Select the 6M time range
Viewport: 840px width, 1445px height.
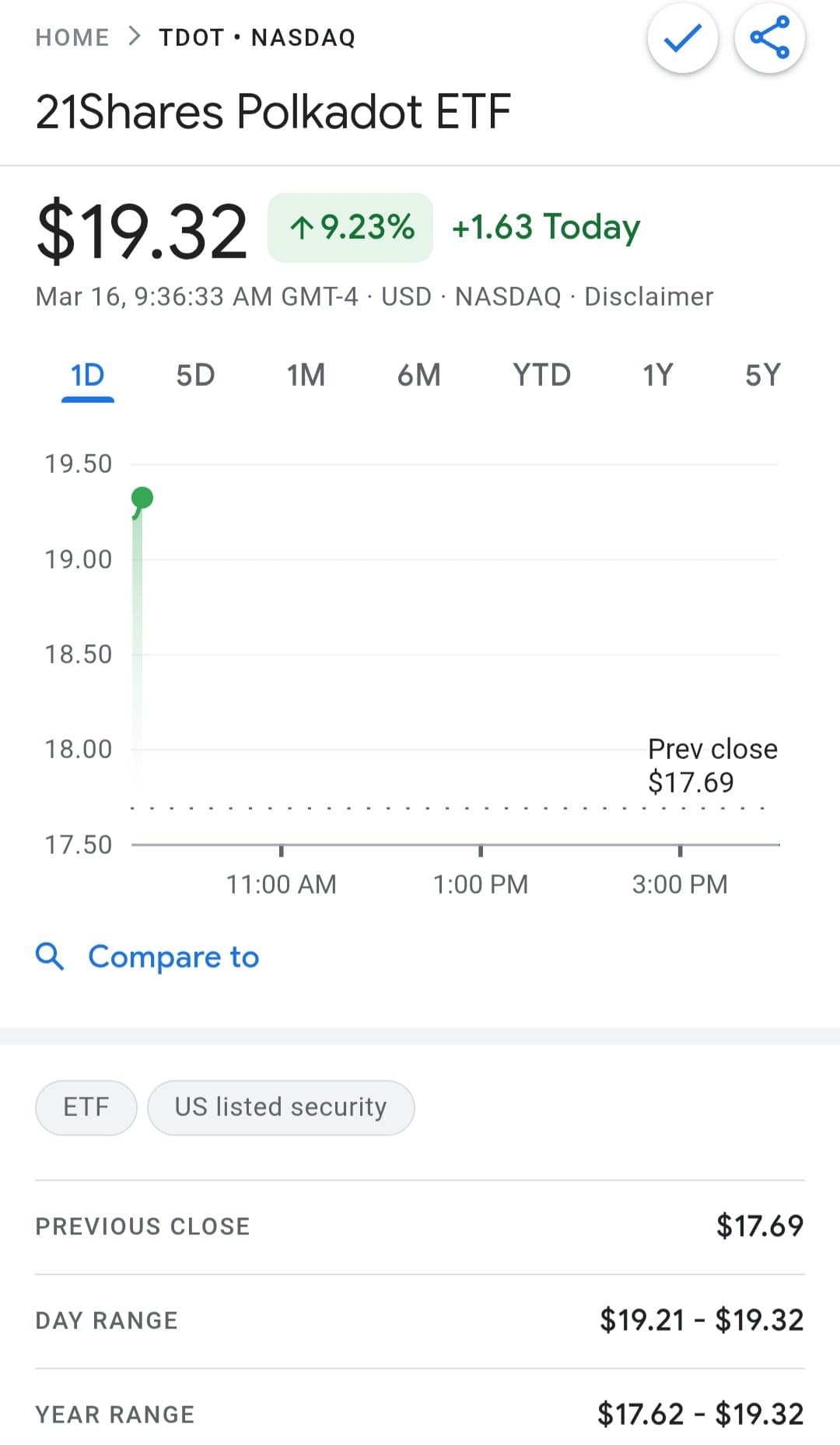click(x=420, y=375)
